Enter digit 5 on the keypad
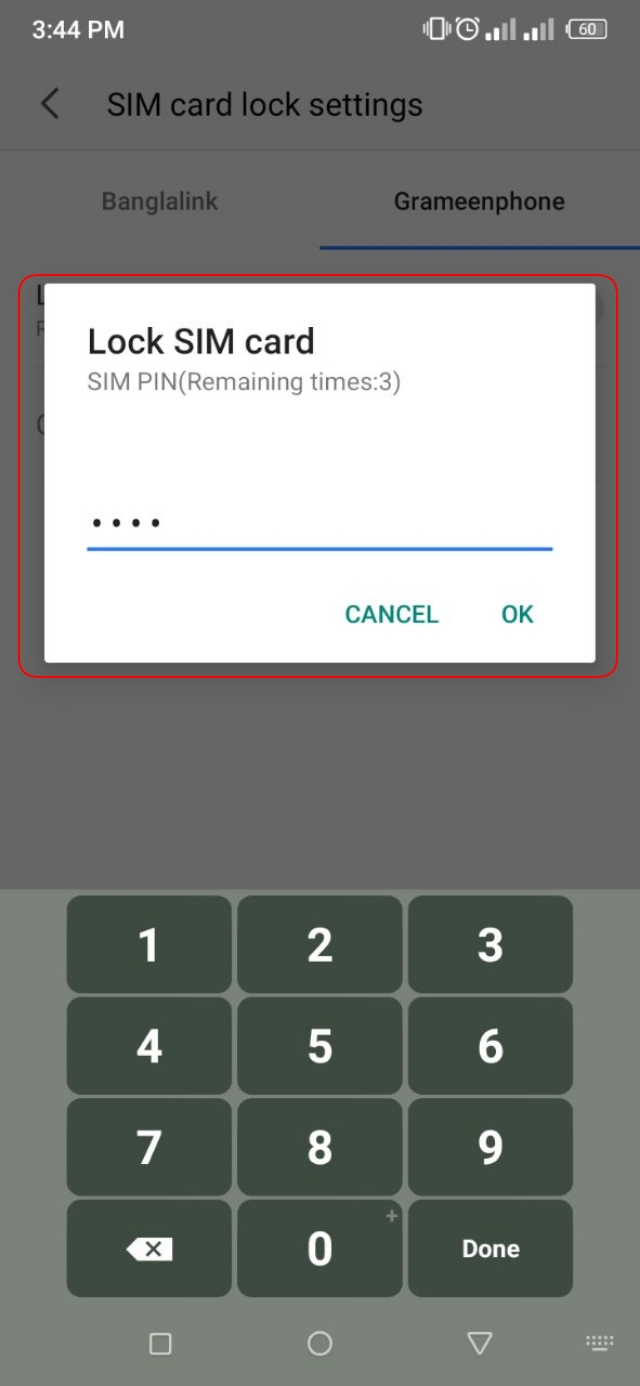The image size is (640, 1386). click(x=319, y=1046)
